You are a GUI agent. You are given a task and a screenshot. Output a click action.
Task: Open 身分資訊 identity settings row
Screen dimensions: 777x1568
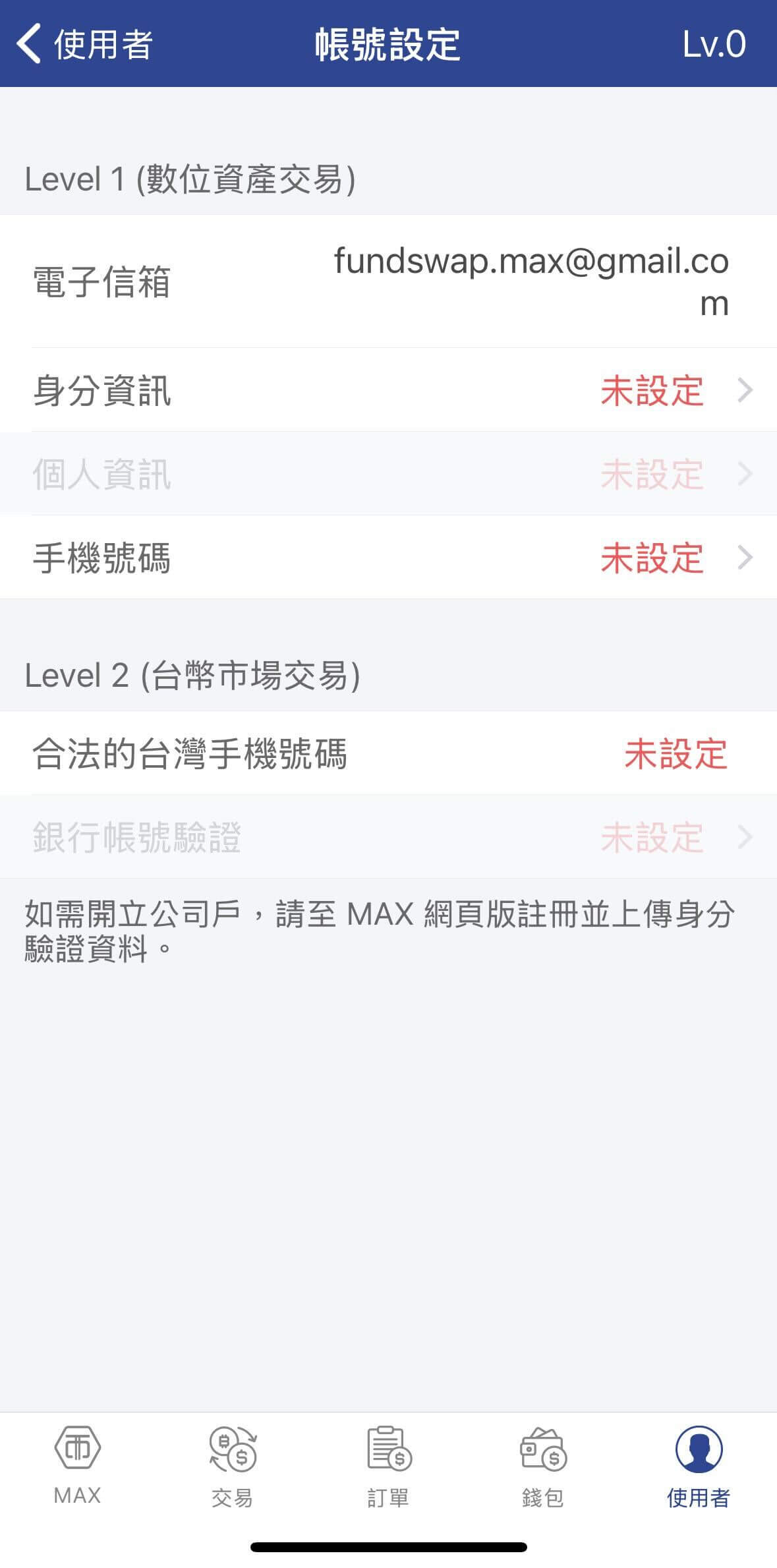(x=388, y=390)
